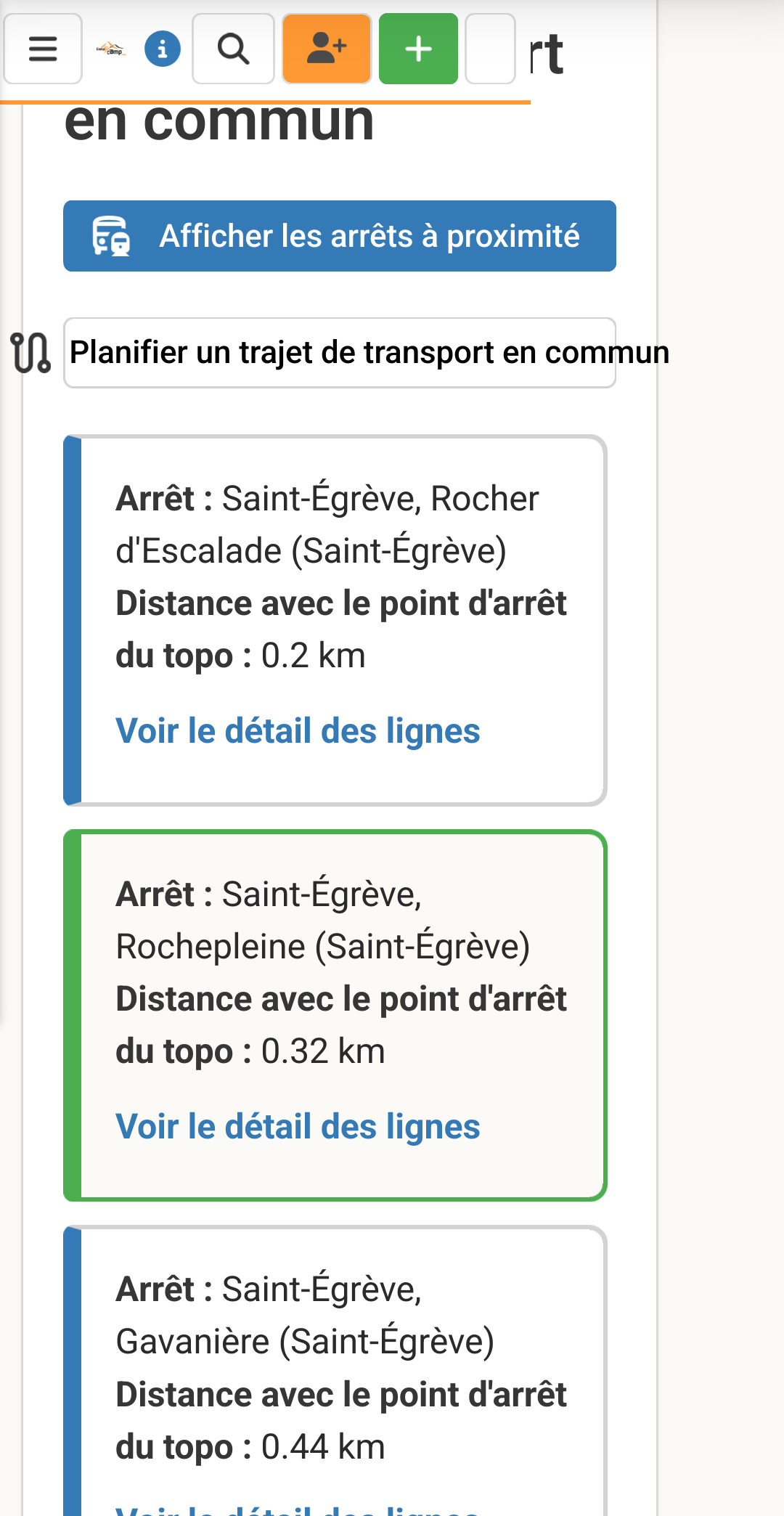View line details for Rochepleine stop
The image size is (784, 1516).
(298, 1127)
